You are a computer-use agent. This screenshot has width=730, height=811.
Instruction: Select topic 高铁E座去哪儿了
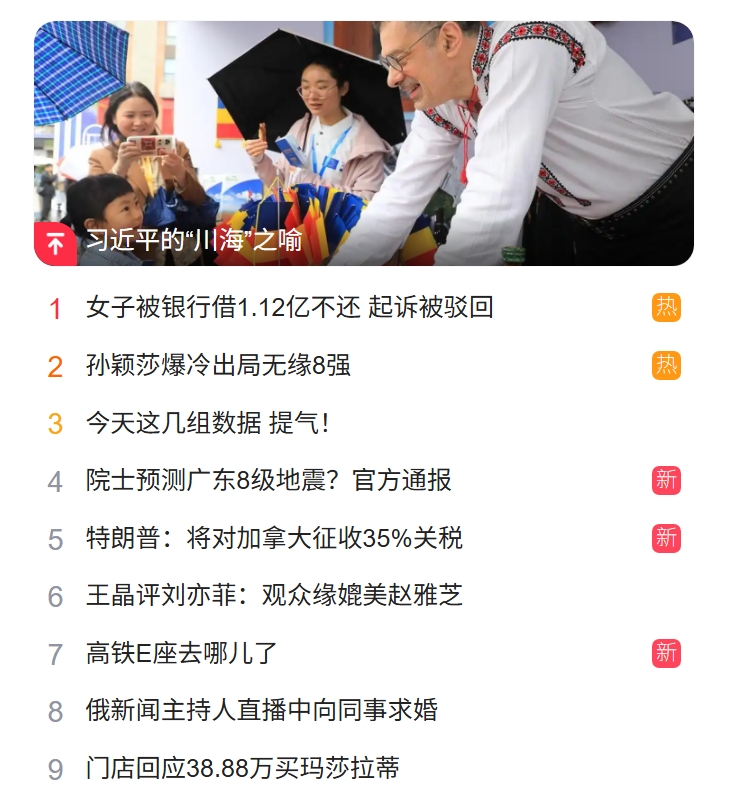tap(181, 654)
